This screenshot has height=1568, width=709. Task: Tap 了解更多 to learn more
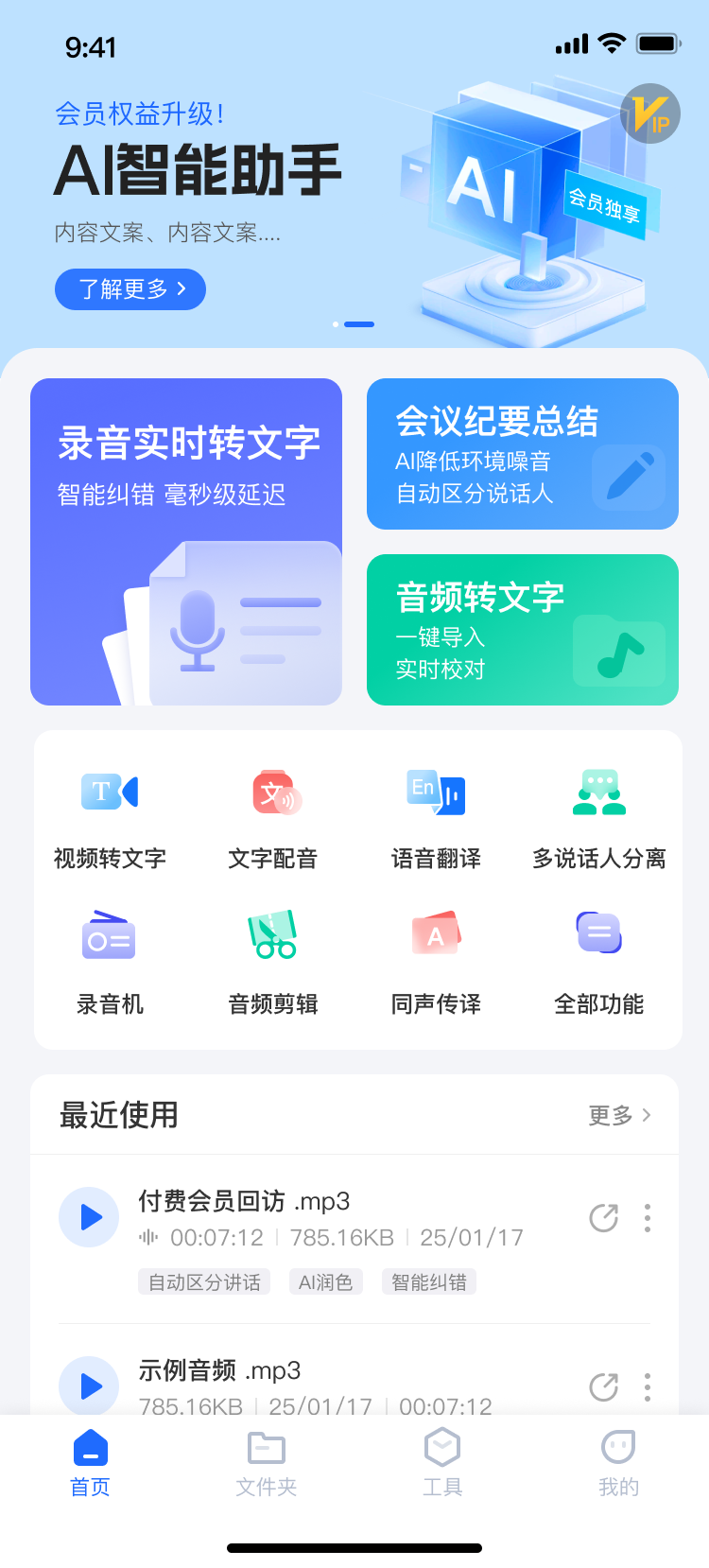click(x=130, y=289)
